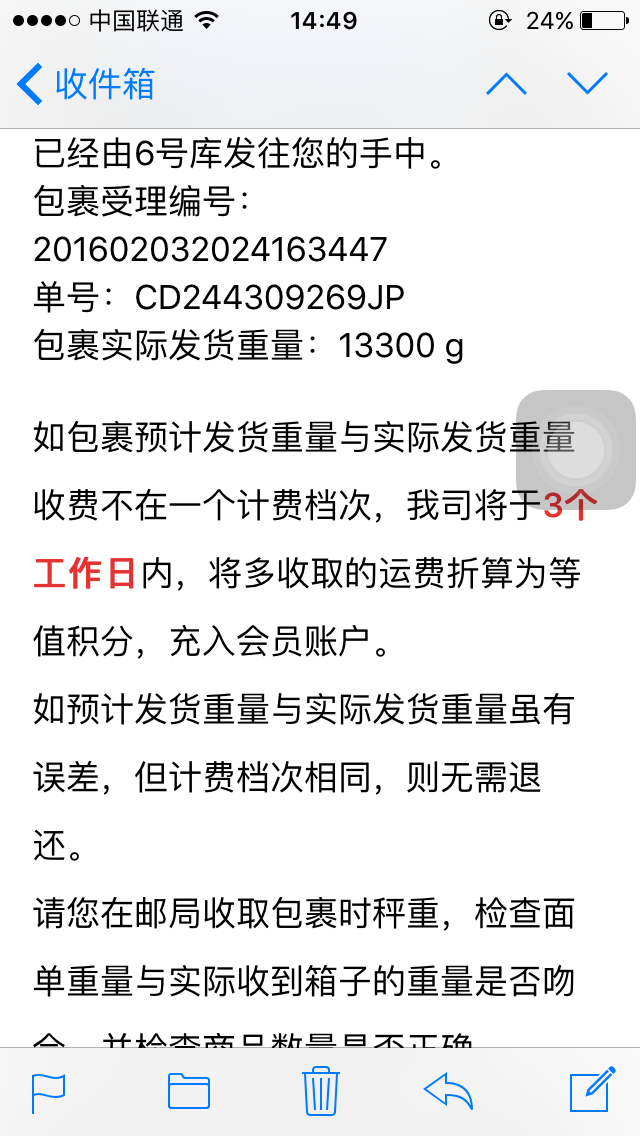
Task: Compose a new email
Action: tap(592, 1089)
